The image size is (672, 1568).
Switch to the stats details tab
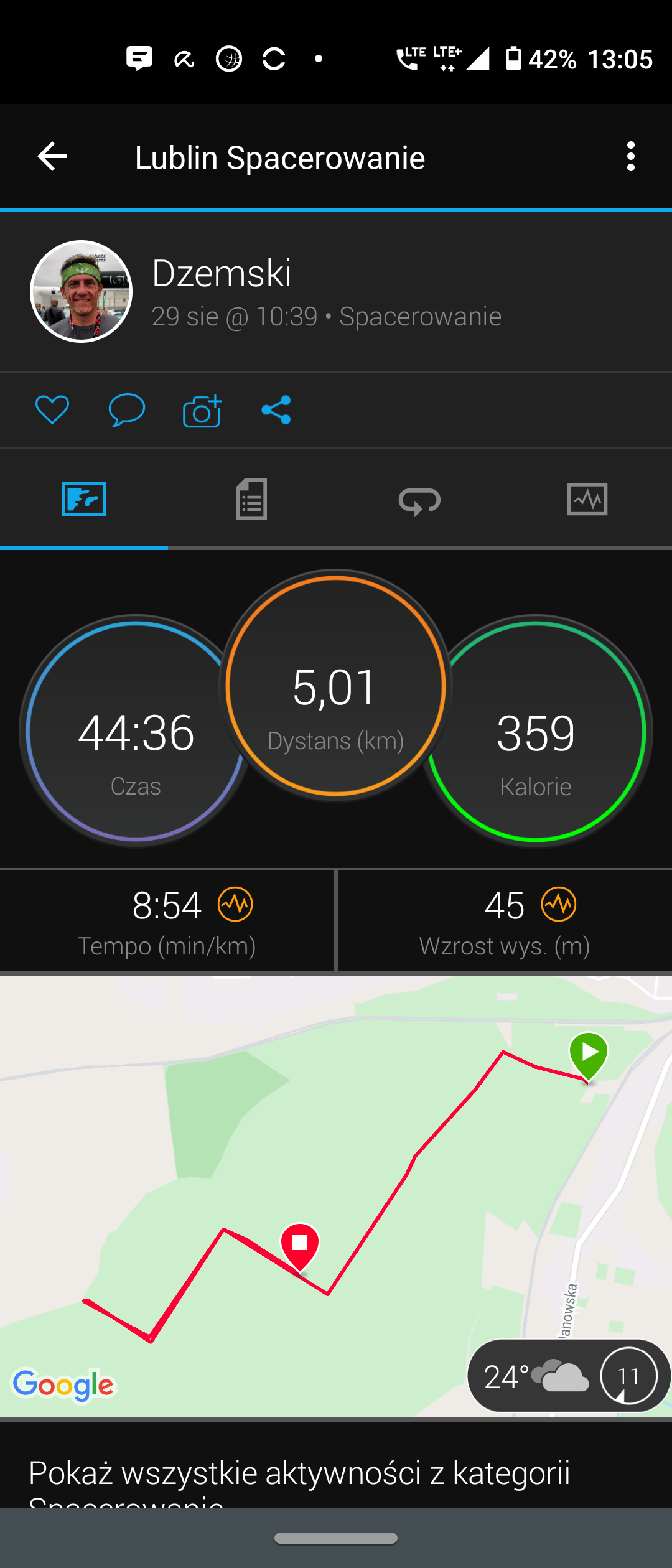click(251, 499)
